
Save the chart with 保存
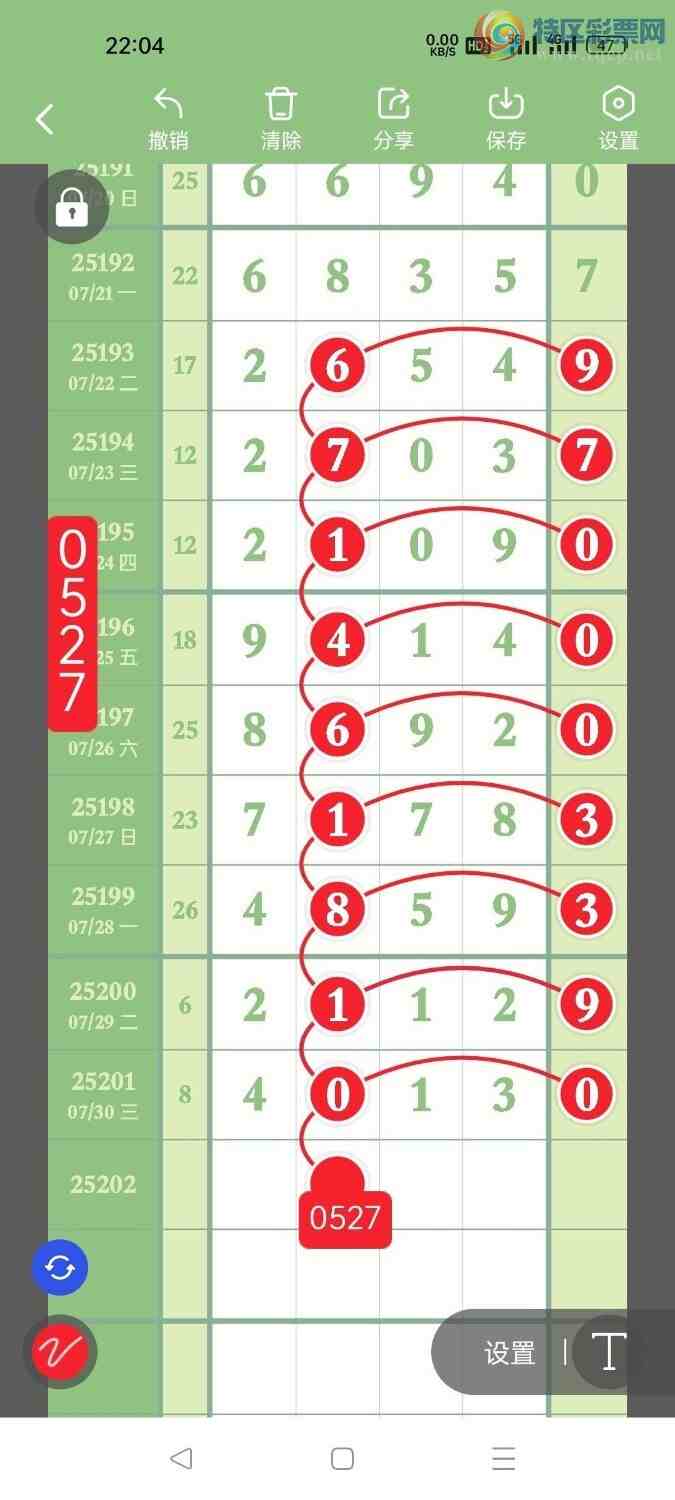[x=506, y=120]
